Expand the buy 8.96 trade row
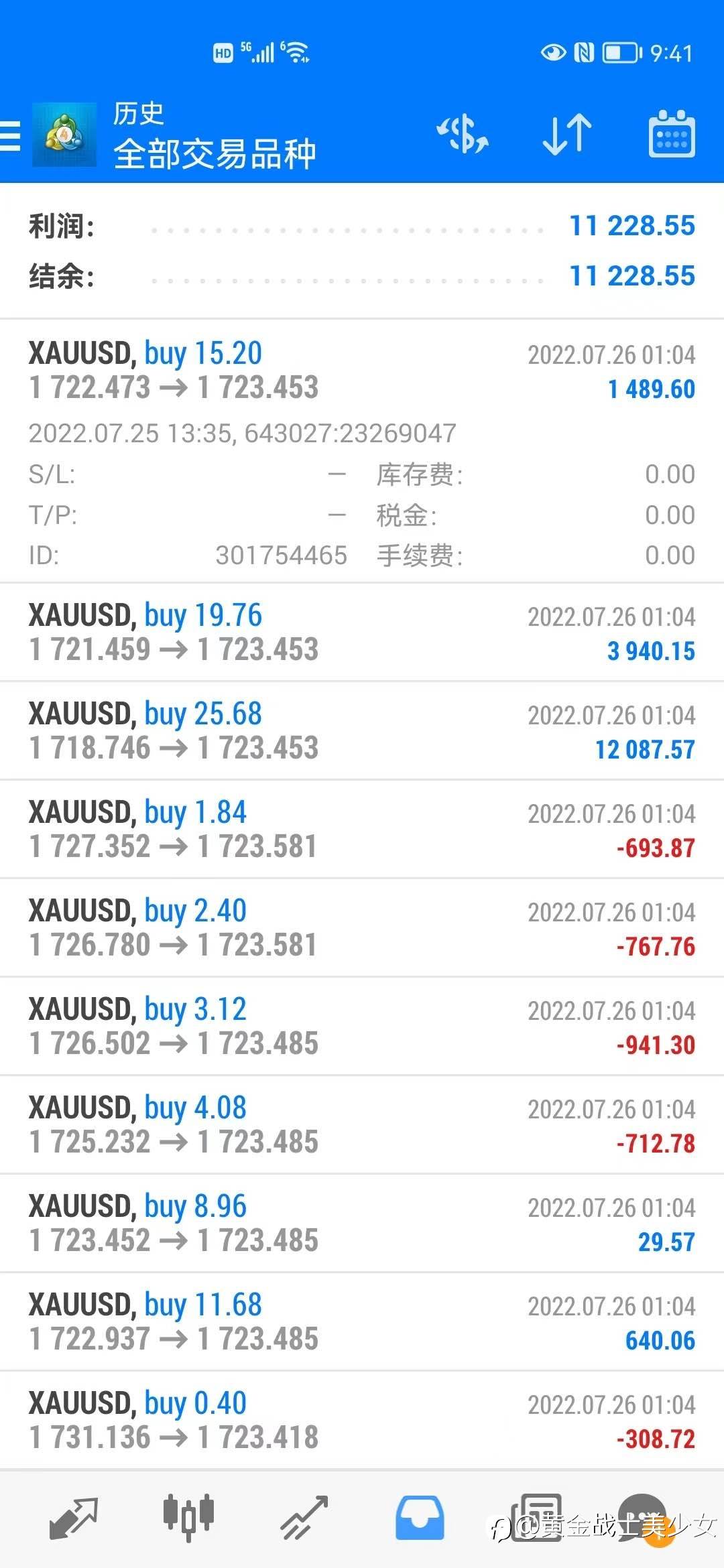 [x=362, y=1223]
